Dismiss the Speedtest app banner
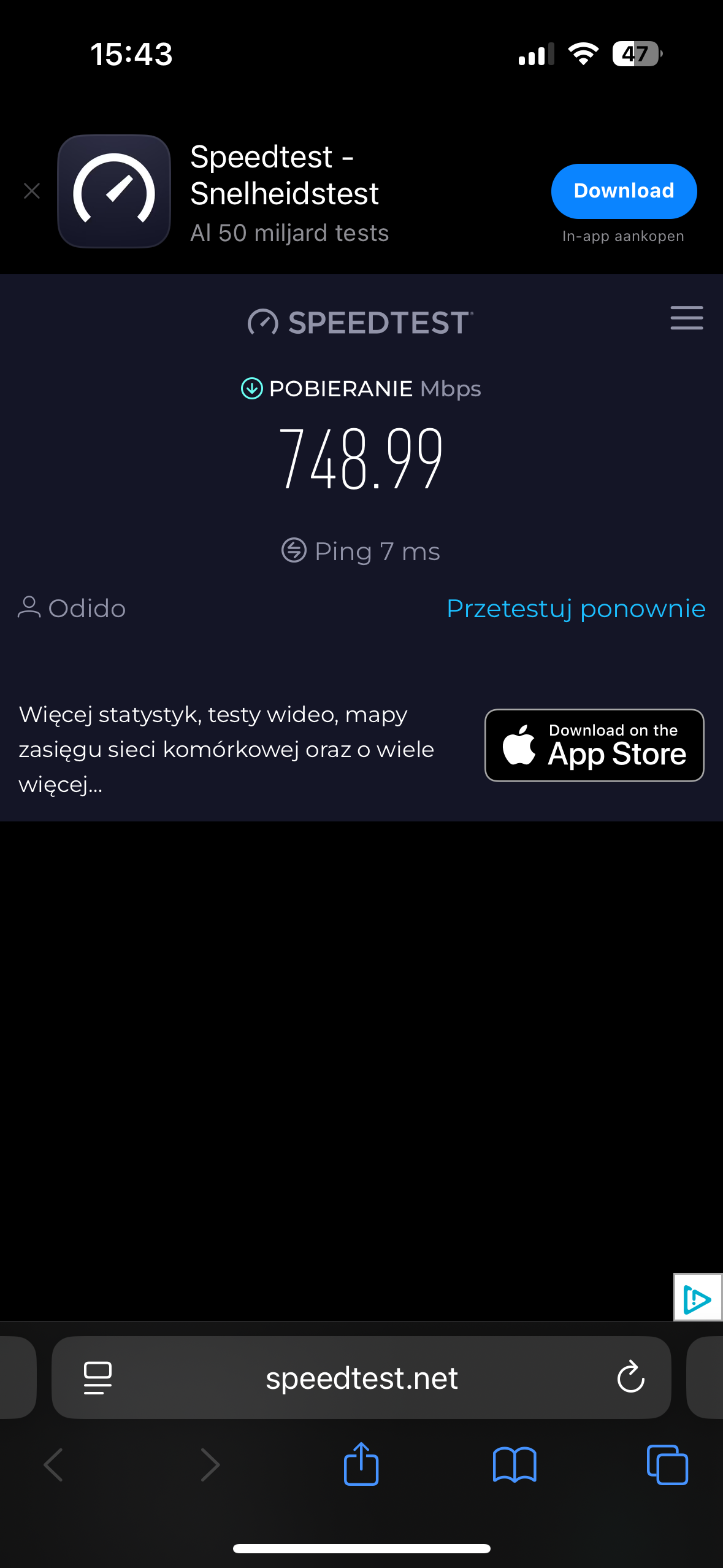This screenshot has width=723, height=1568. coord(32,191)
